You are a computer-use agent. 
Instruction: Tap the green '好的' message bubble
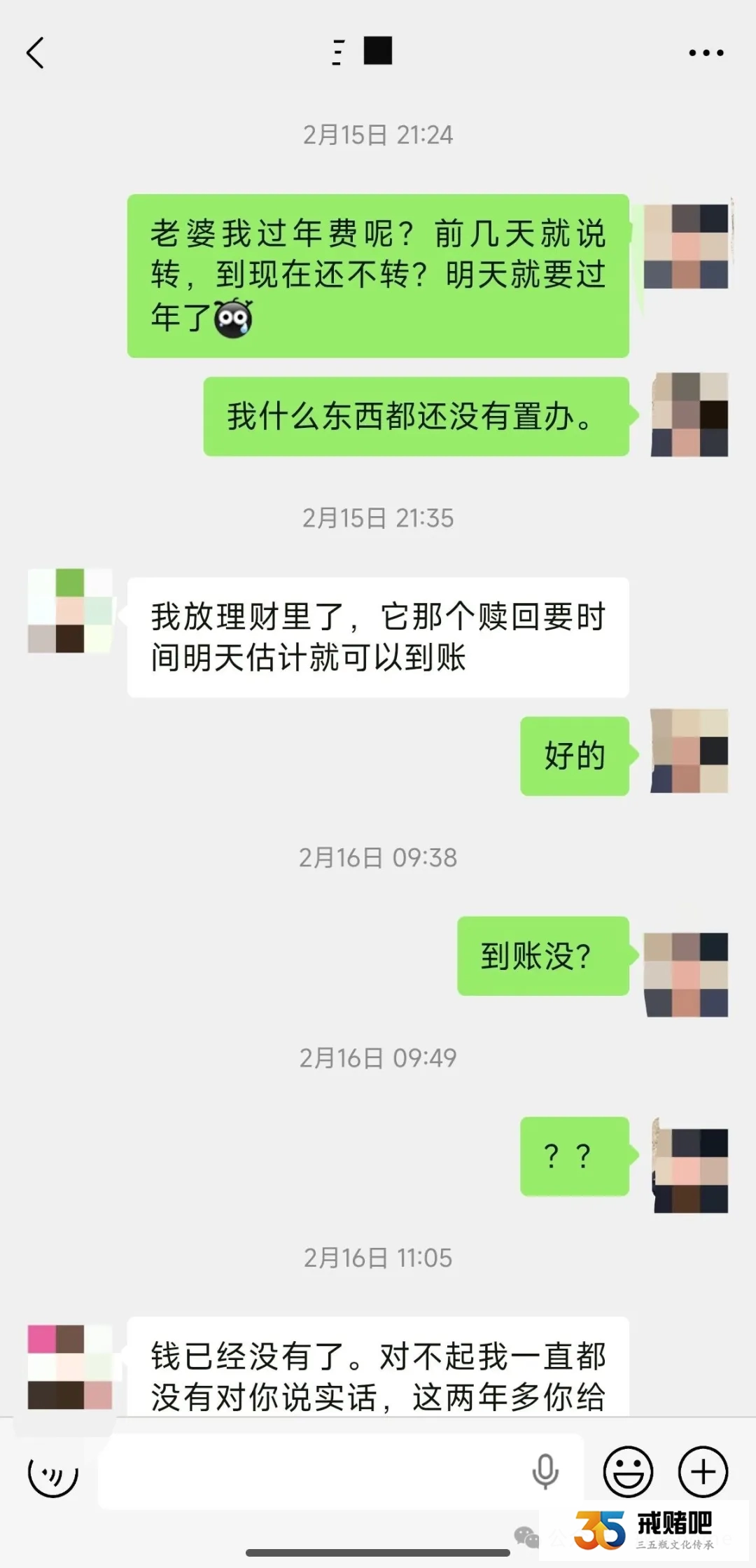tap(573, 756)
